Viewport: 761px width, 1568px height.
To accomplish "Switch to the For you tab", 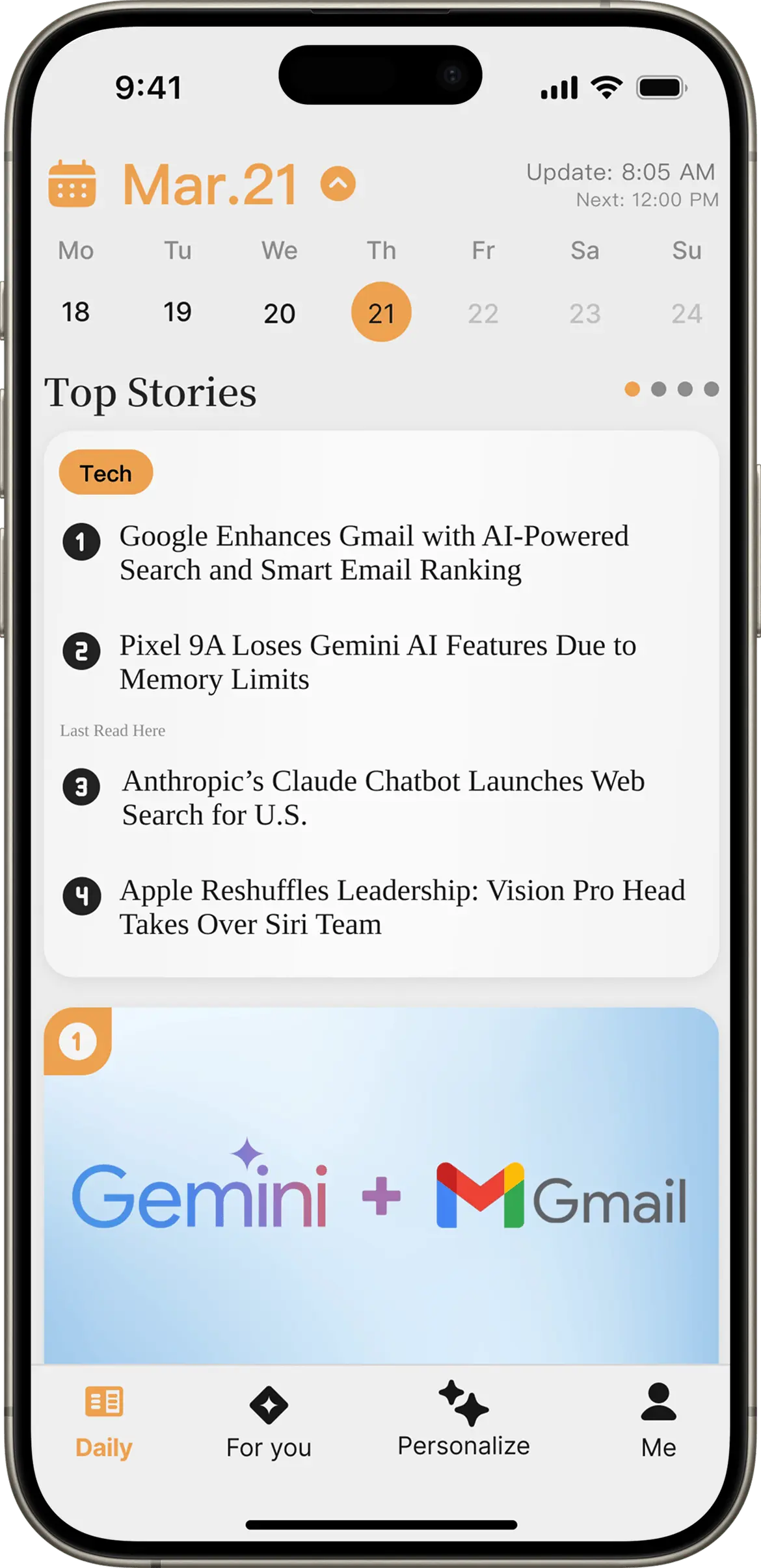I will 269,1423.
